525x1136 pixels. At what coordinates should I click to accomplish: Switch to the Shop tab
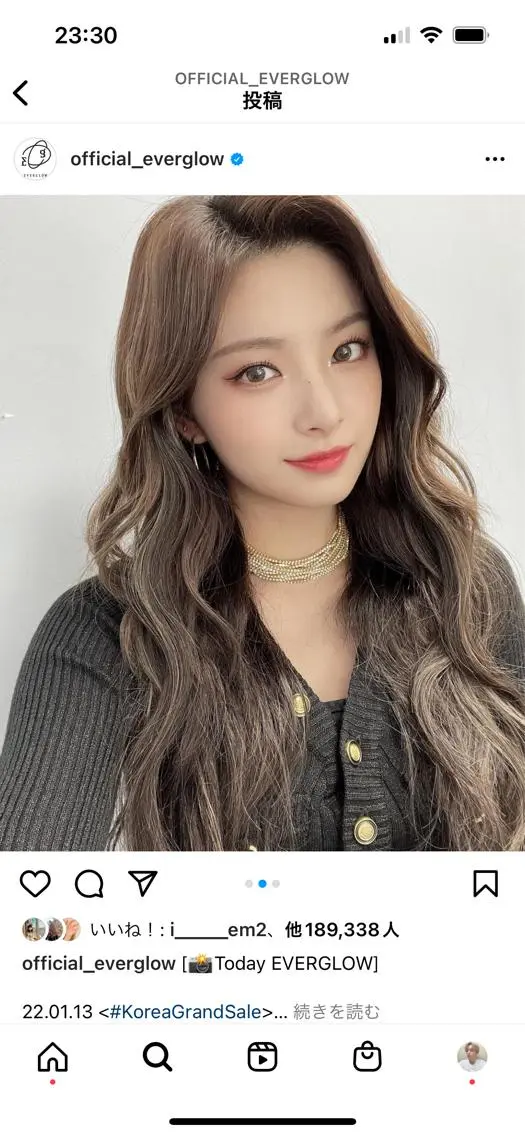click(367, 1058)
